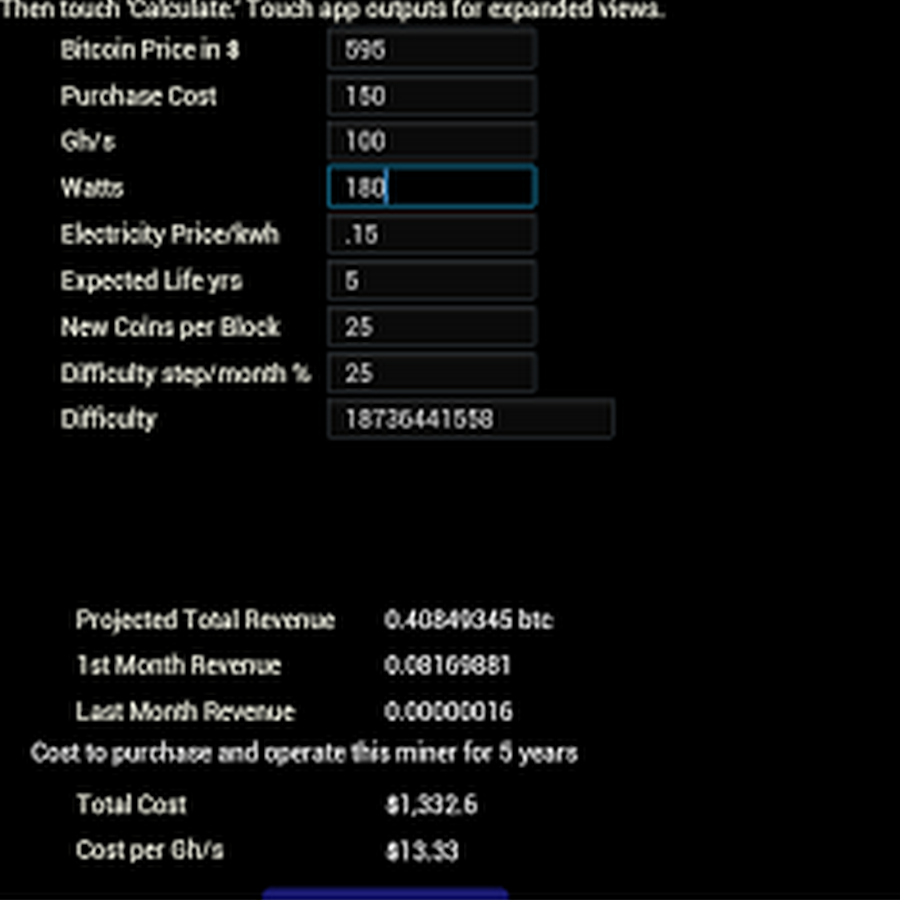
Task: Tap the Purchase Cost input field
Action: (431, 96)
